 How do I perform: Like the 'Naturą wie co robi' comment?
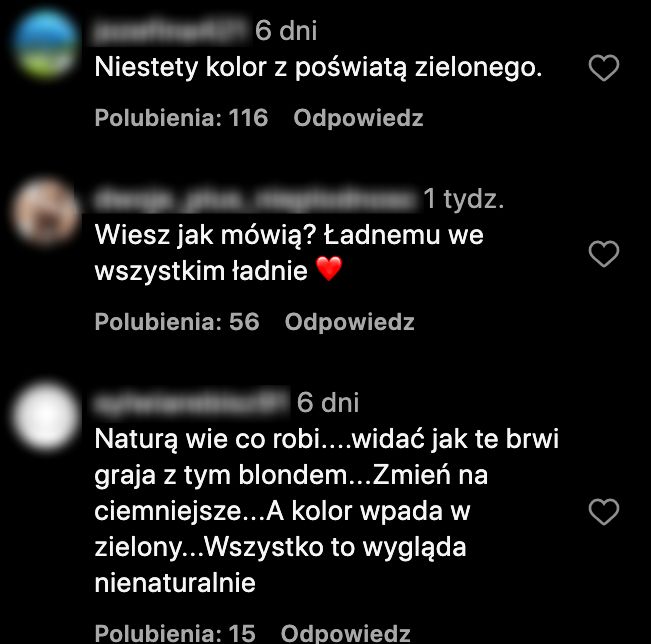603,512
